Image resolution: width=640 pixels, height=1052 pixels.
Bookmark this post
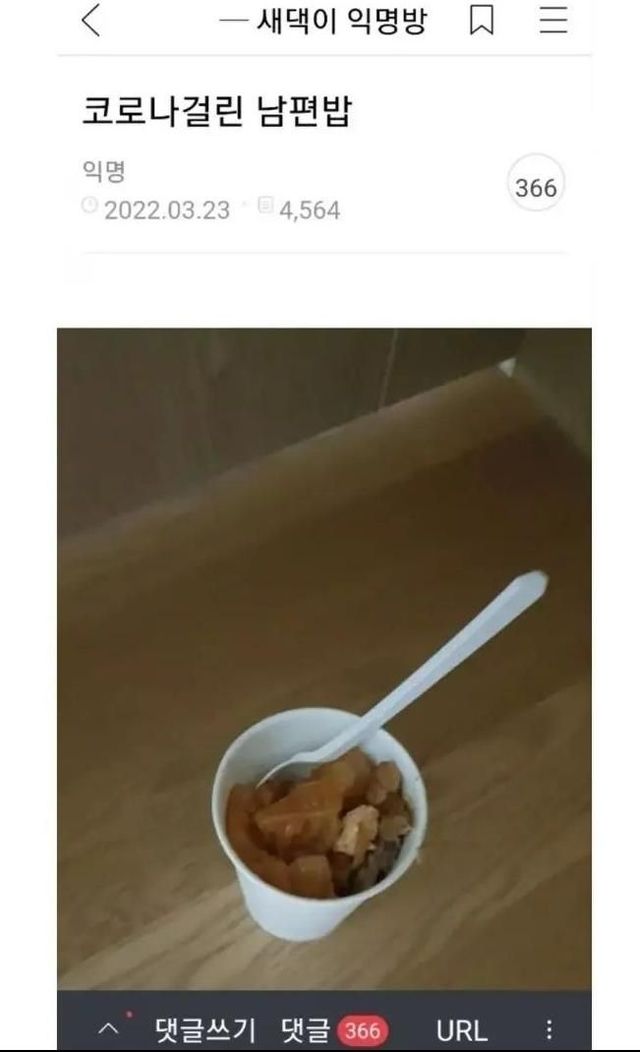tap(482, 21)
